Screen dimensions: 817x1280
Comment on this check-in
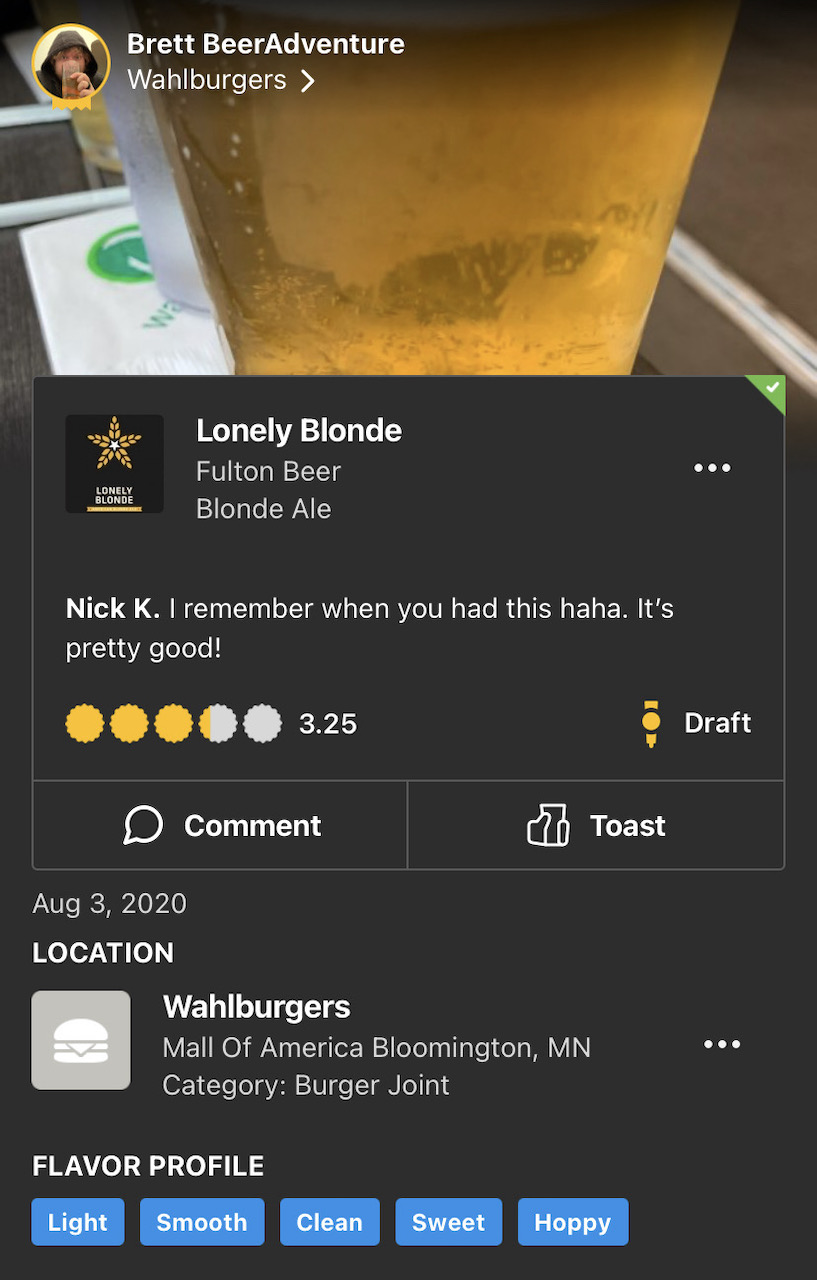coord(221,826)
